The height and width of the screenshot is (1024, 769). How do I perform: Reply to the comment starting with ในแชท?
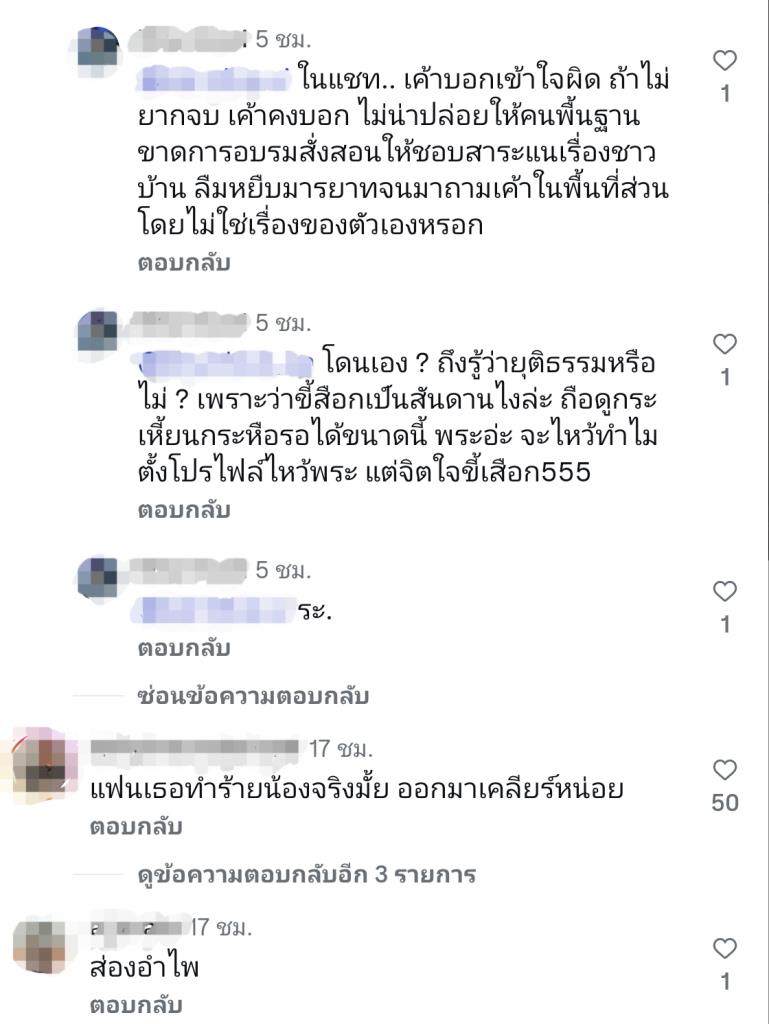click(x=183, y=264)
